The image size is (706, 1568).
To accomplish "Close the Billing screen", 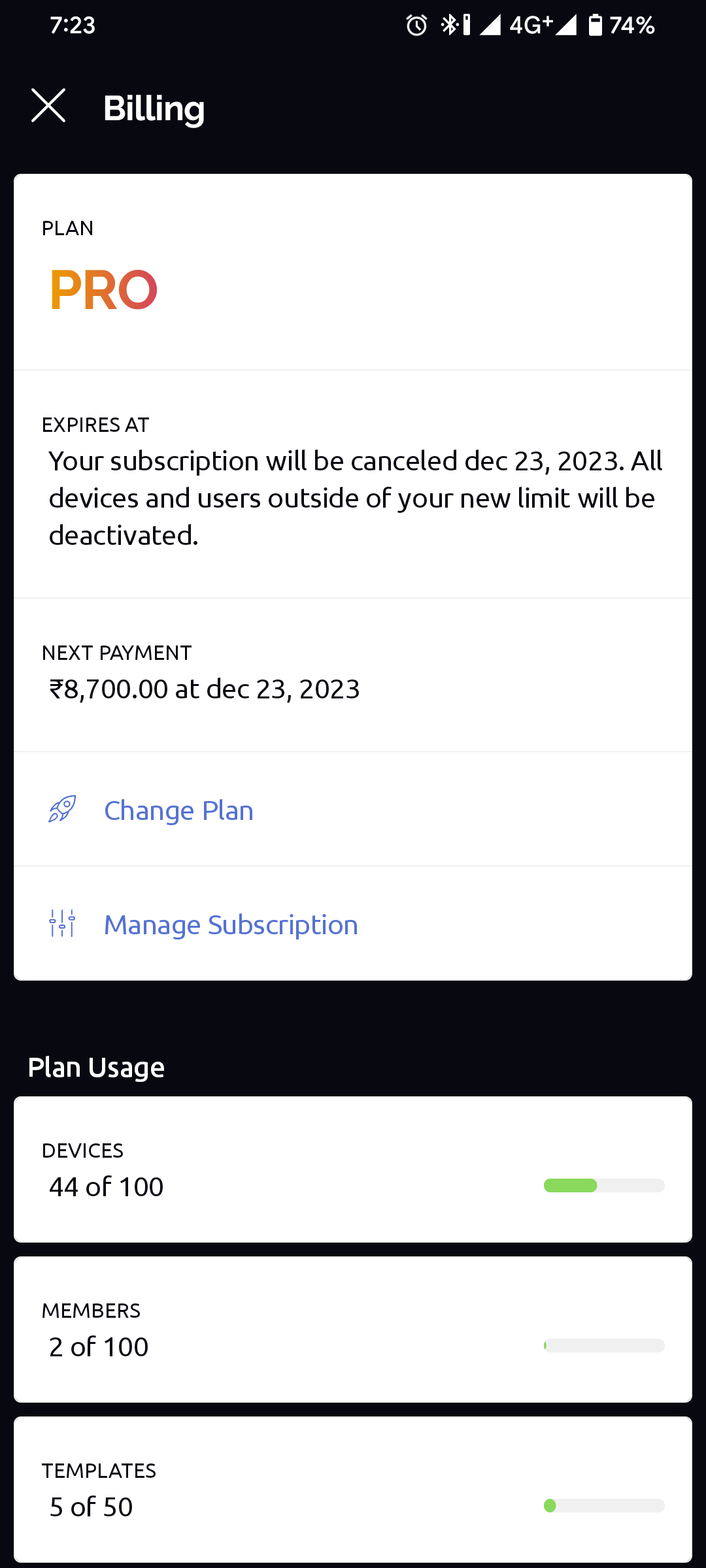I will tap(48, 106).
